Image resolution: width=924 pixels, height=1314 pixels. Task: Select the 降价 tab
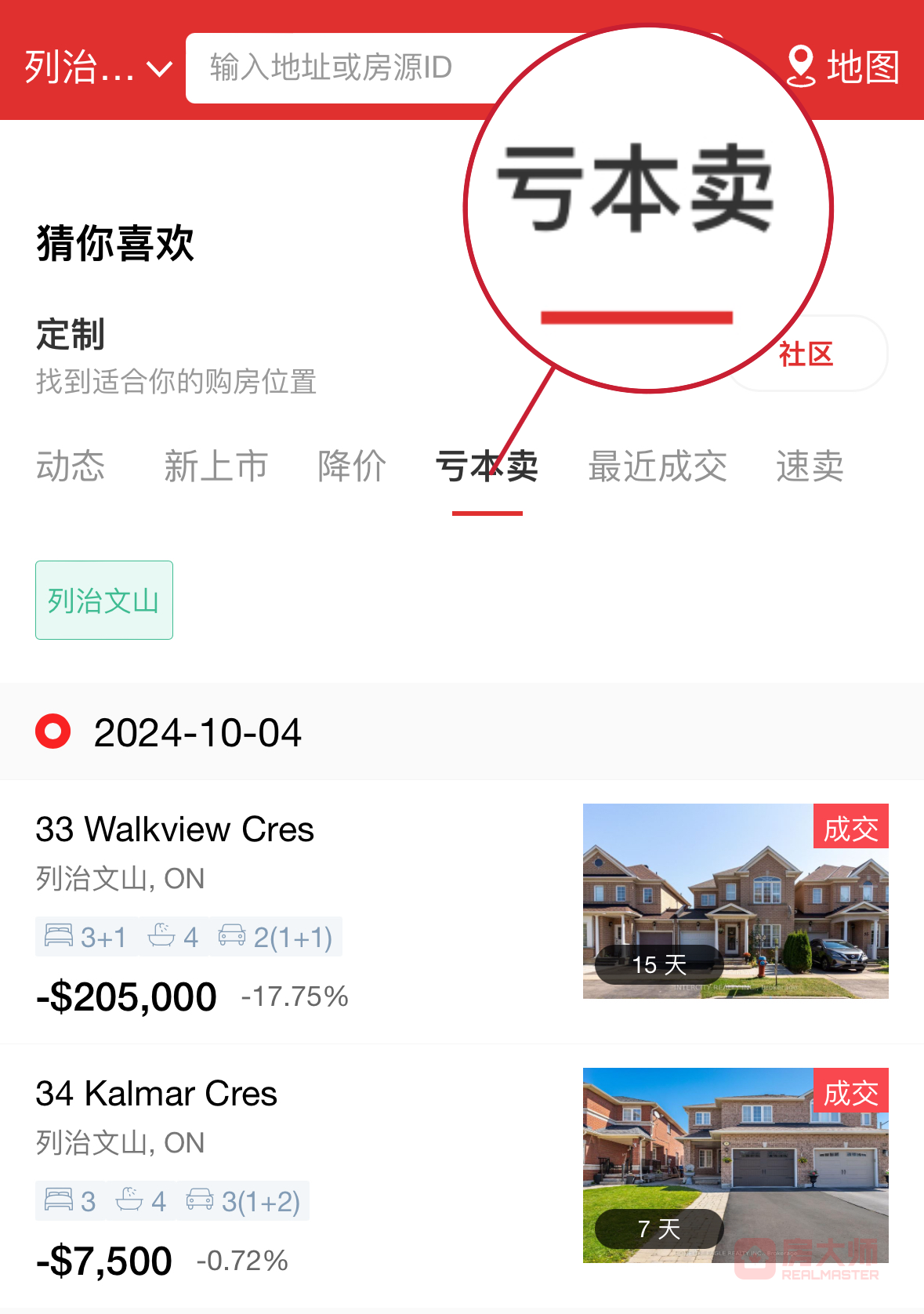click(x=352, y=466)
